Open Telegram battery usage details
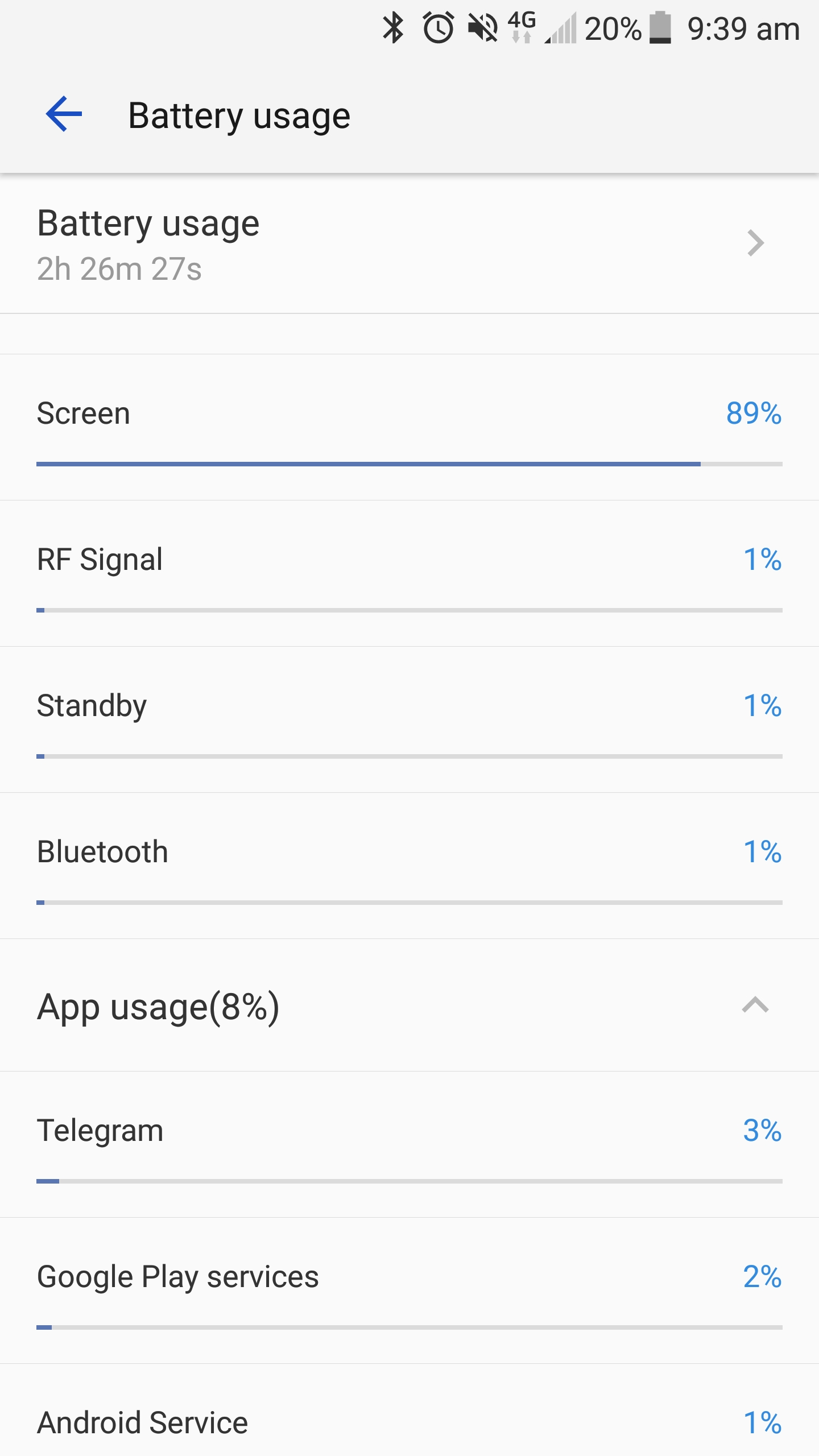 (x=409, y=1145)
